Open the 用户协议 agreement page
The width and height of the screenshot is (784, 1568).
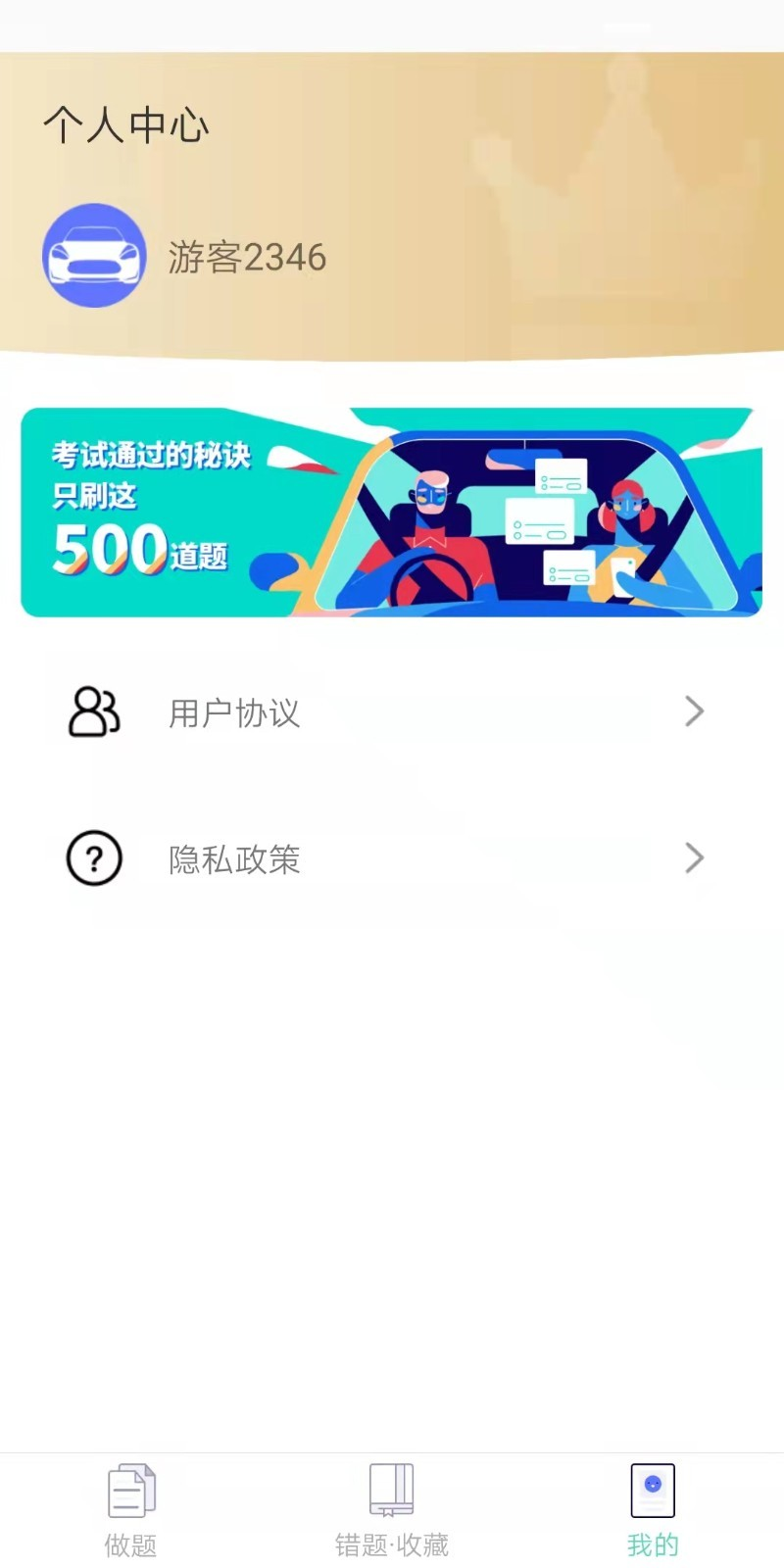click(x=235, y=712)
